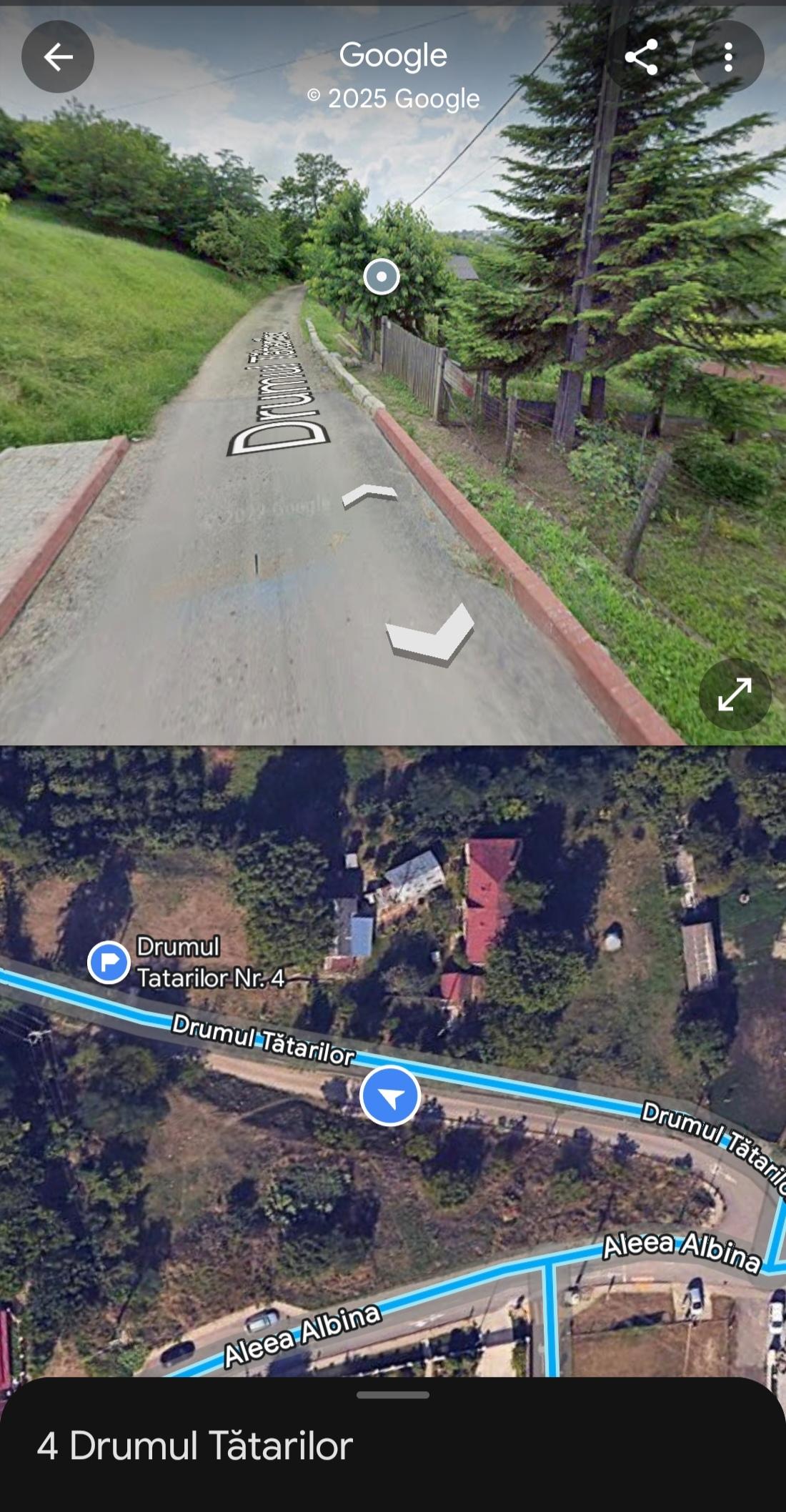Tap the Drumul Tatarilor Nr. 4 parking marker
786x1512 pixels.
109,963
